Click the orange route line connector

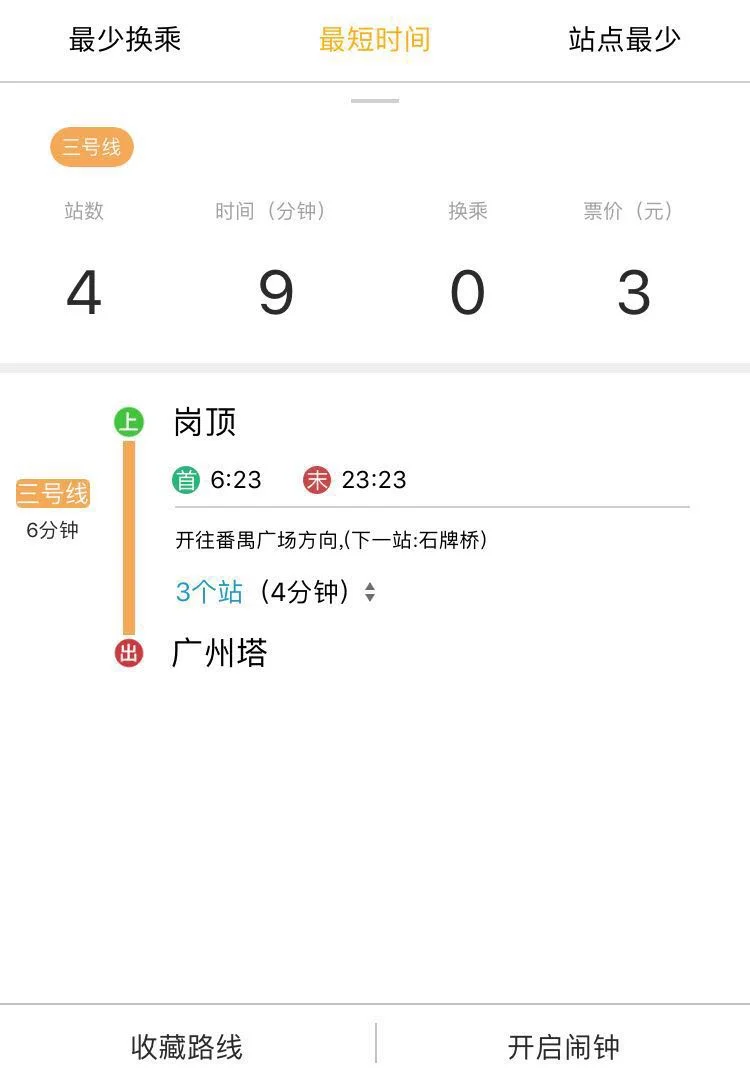[x=128, y=535]
